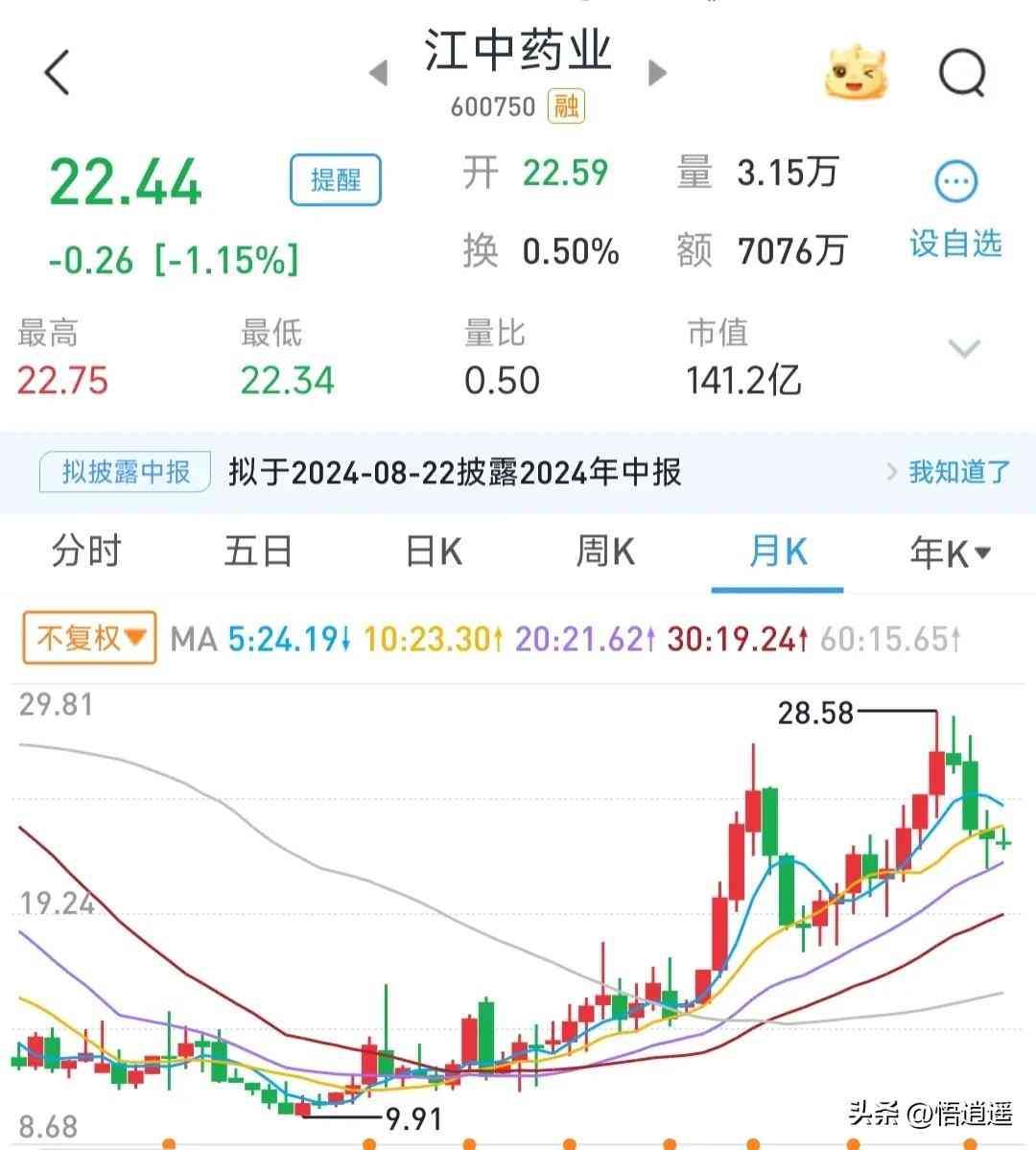This screenshot has height=1150, width=1036.
Task: Tap the winking mascot icon
Action: point(856,73)
